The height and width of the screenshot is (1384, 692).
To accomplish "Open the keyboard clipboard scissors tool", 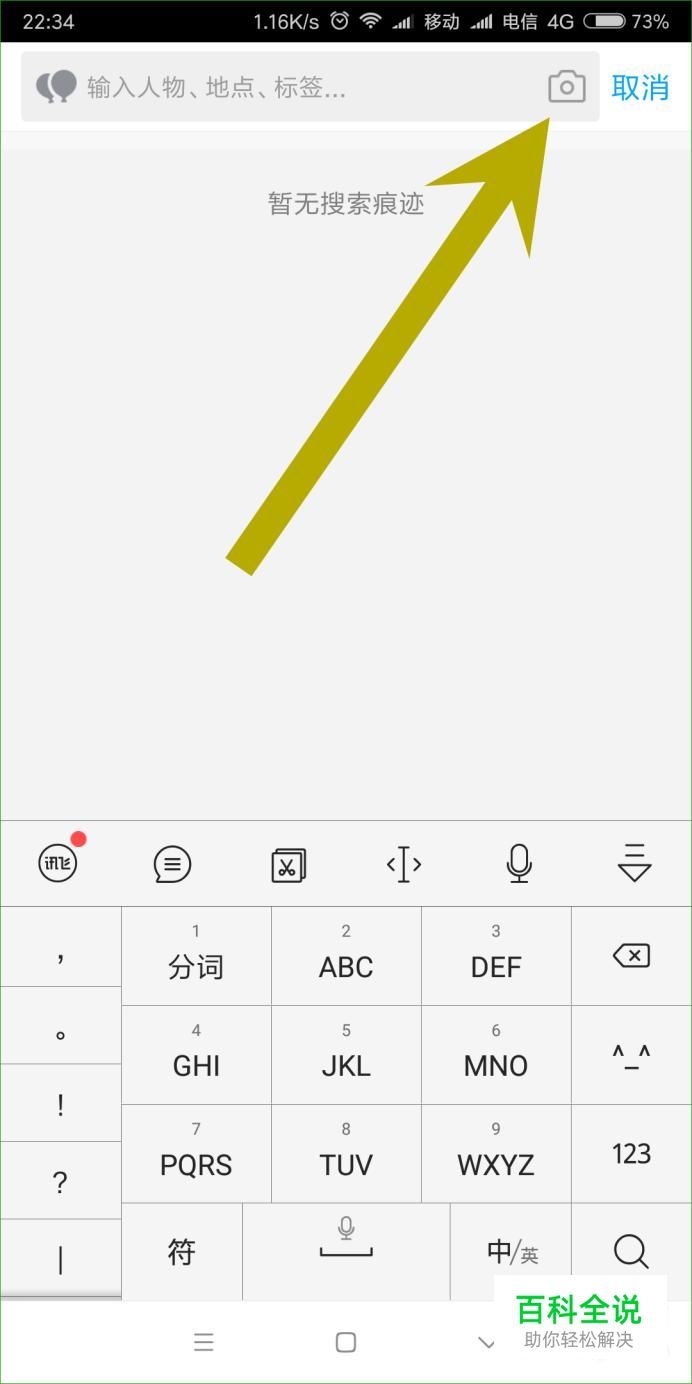I will 288,864.
